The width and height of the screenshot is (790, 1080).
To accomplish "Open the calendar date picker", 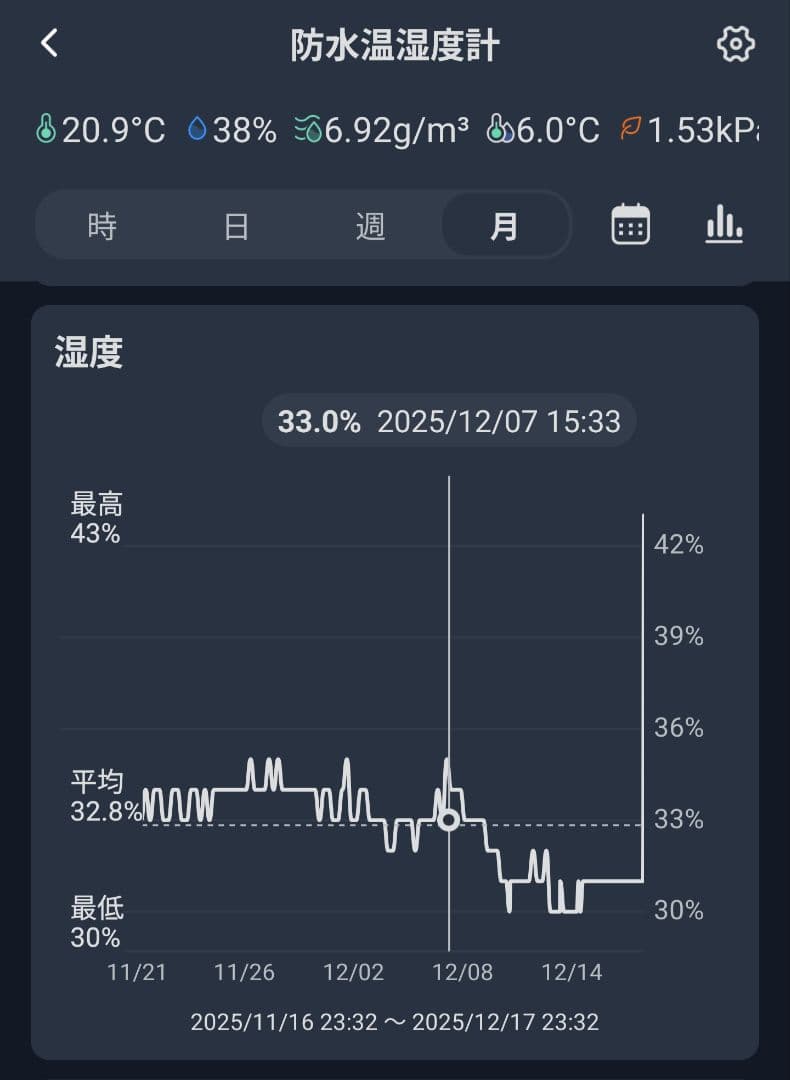I will pos(631,225).
